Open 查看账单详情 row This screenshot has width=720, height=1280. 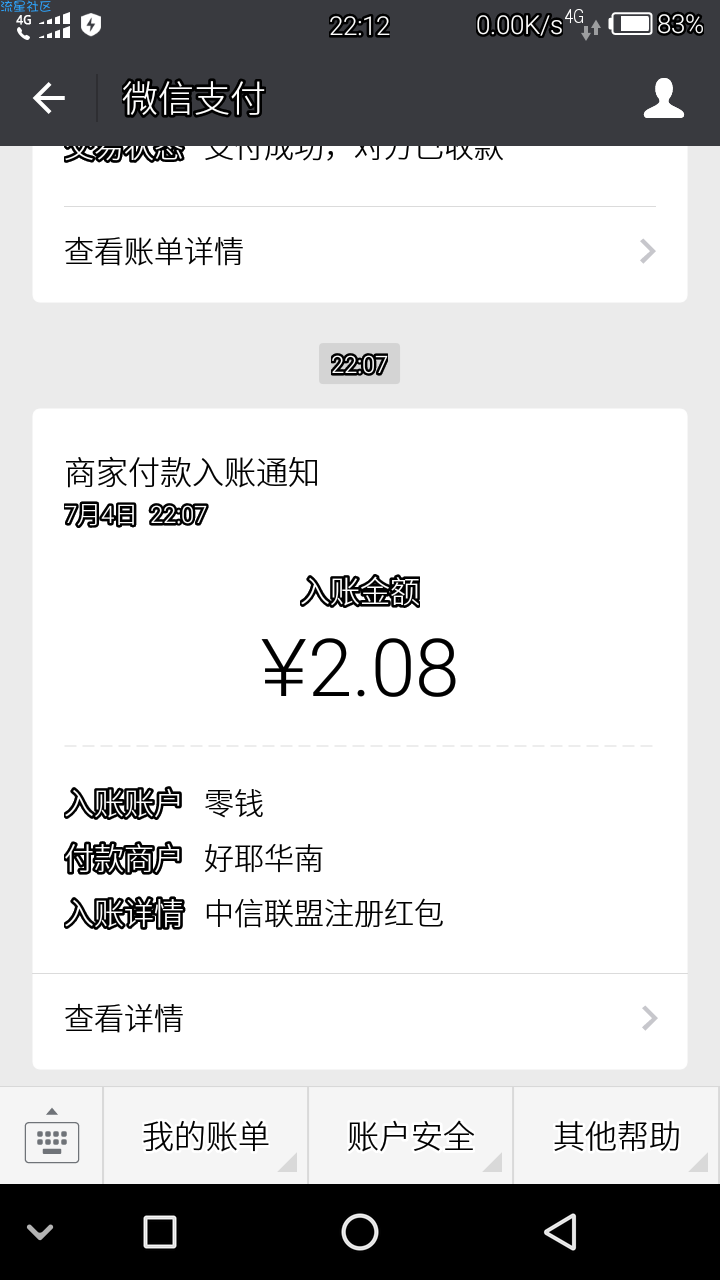pos(360,251)
